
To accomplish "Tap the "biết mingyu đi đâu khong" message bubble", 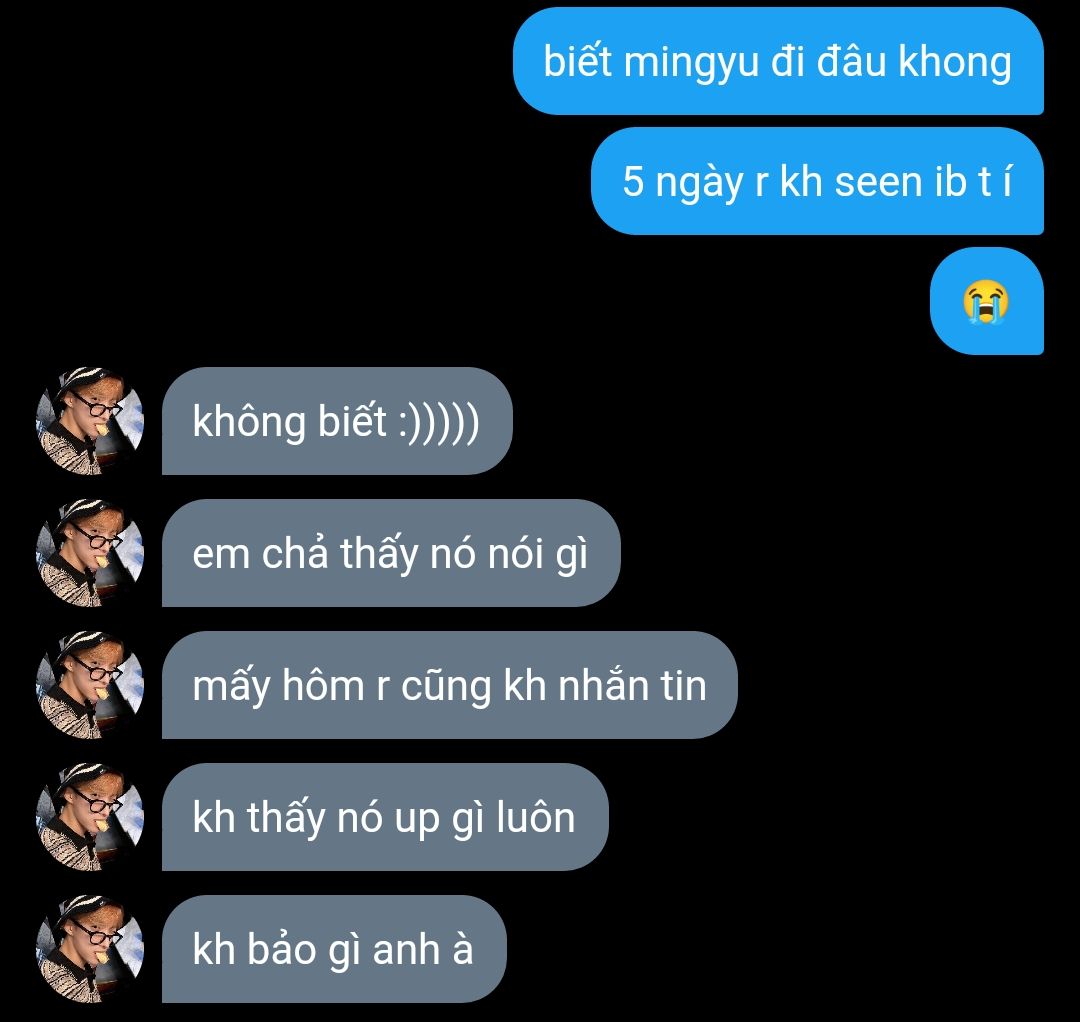I will click(778, 61).
